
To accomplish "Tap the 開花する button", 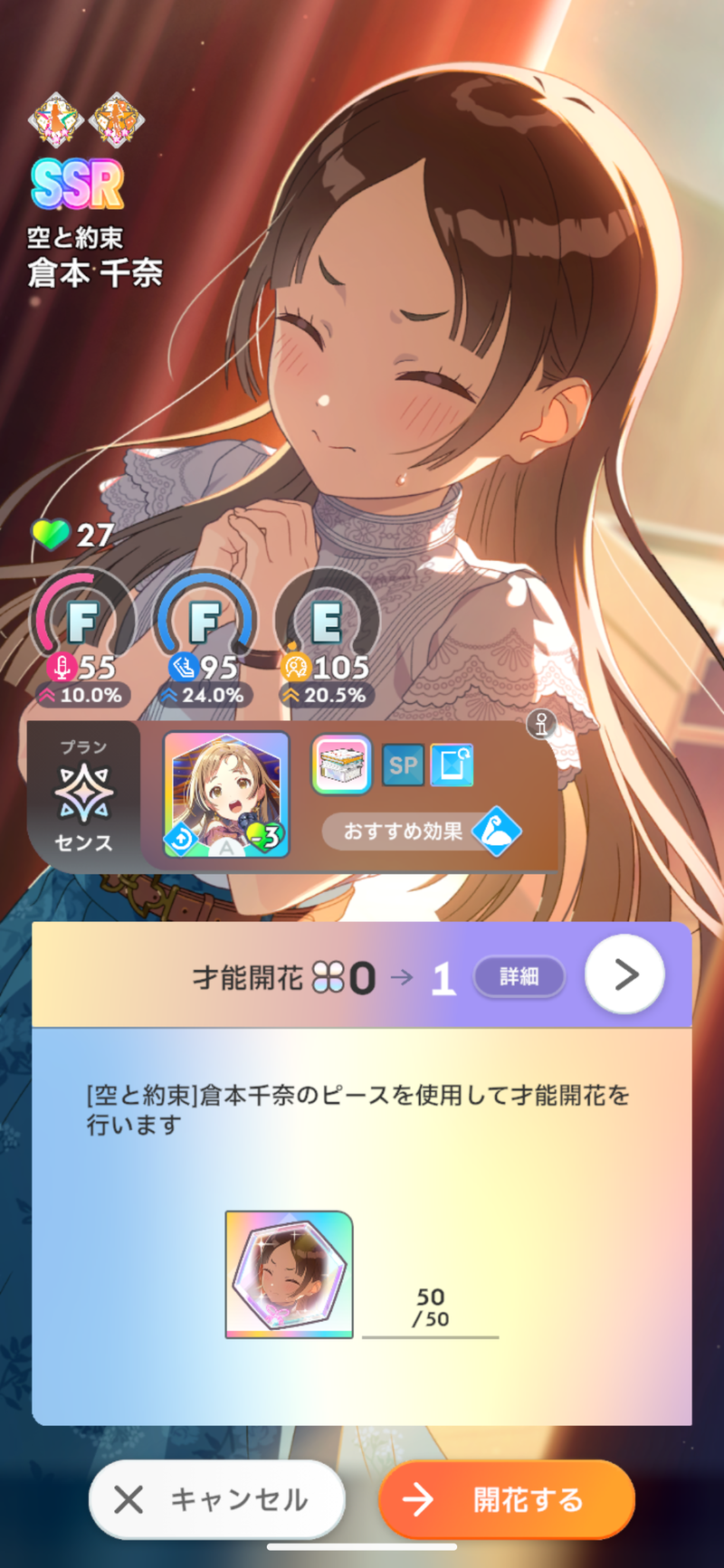I will 506,1499.
